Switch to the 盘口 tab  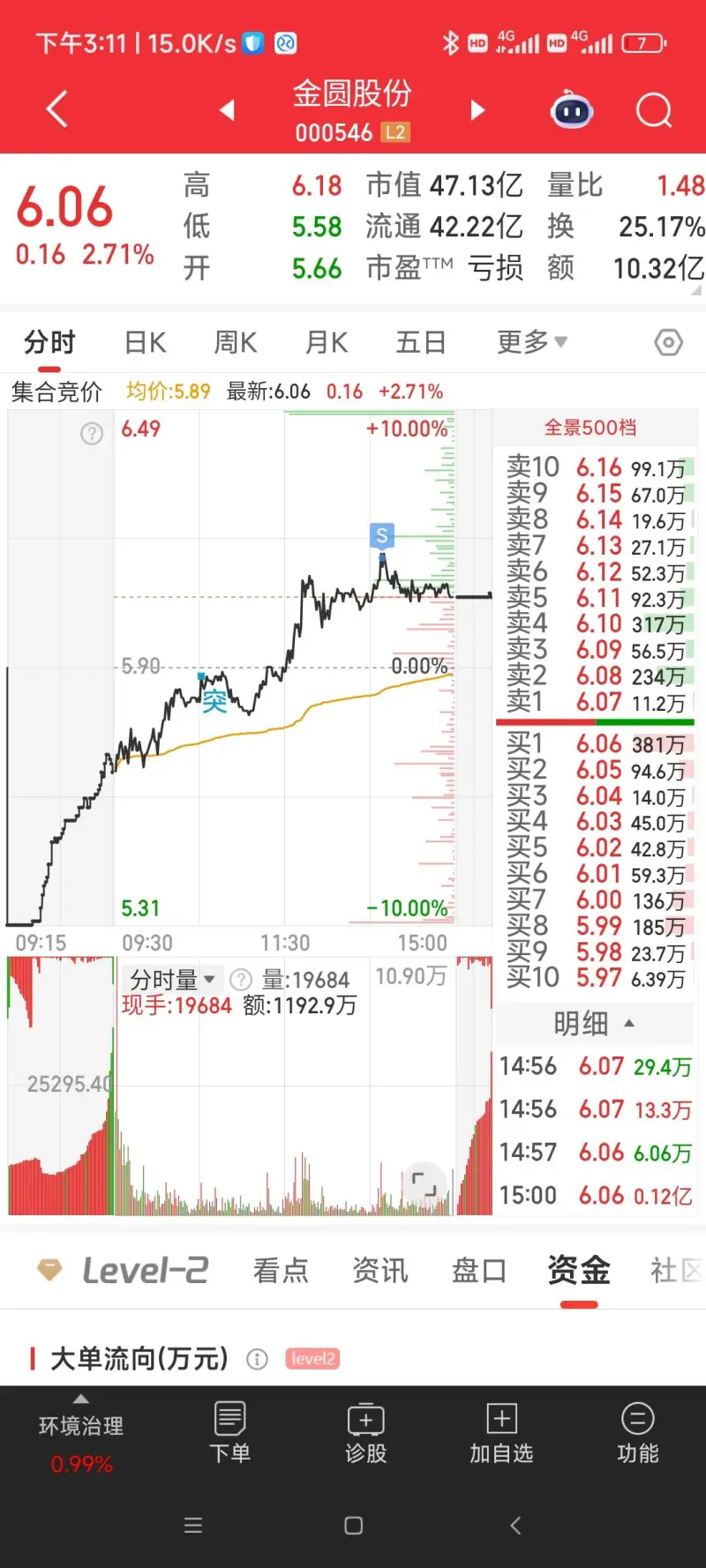click(x=478, y=1270)
